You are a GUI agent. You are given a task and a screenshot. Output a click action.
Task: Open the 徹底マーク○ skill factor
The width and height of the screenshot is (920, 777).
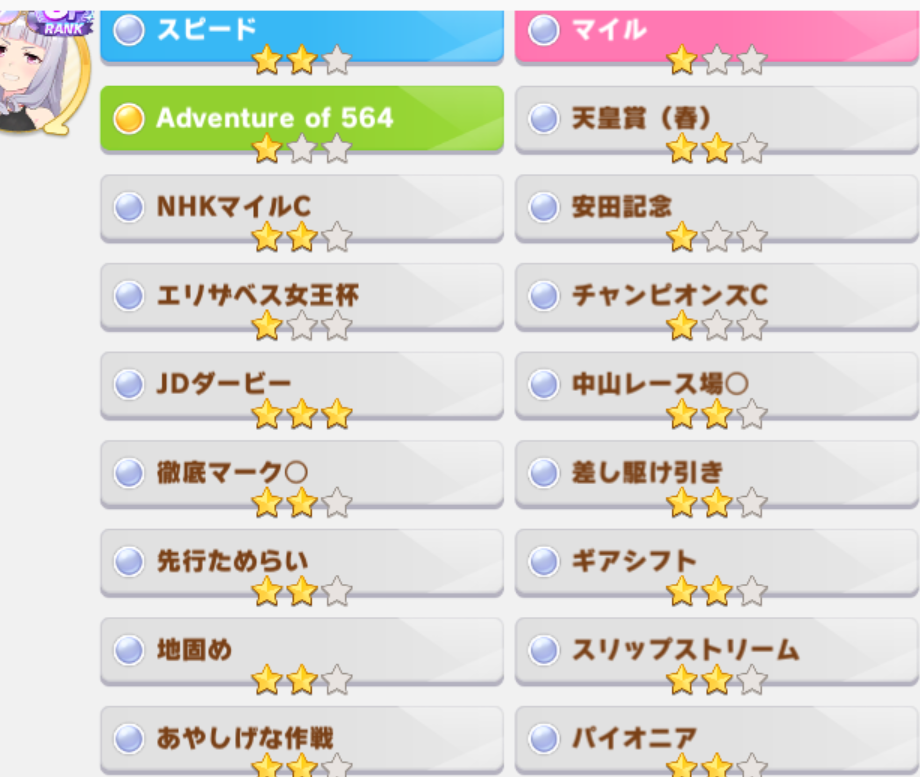pyautogui.click(x=301, y=473)
